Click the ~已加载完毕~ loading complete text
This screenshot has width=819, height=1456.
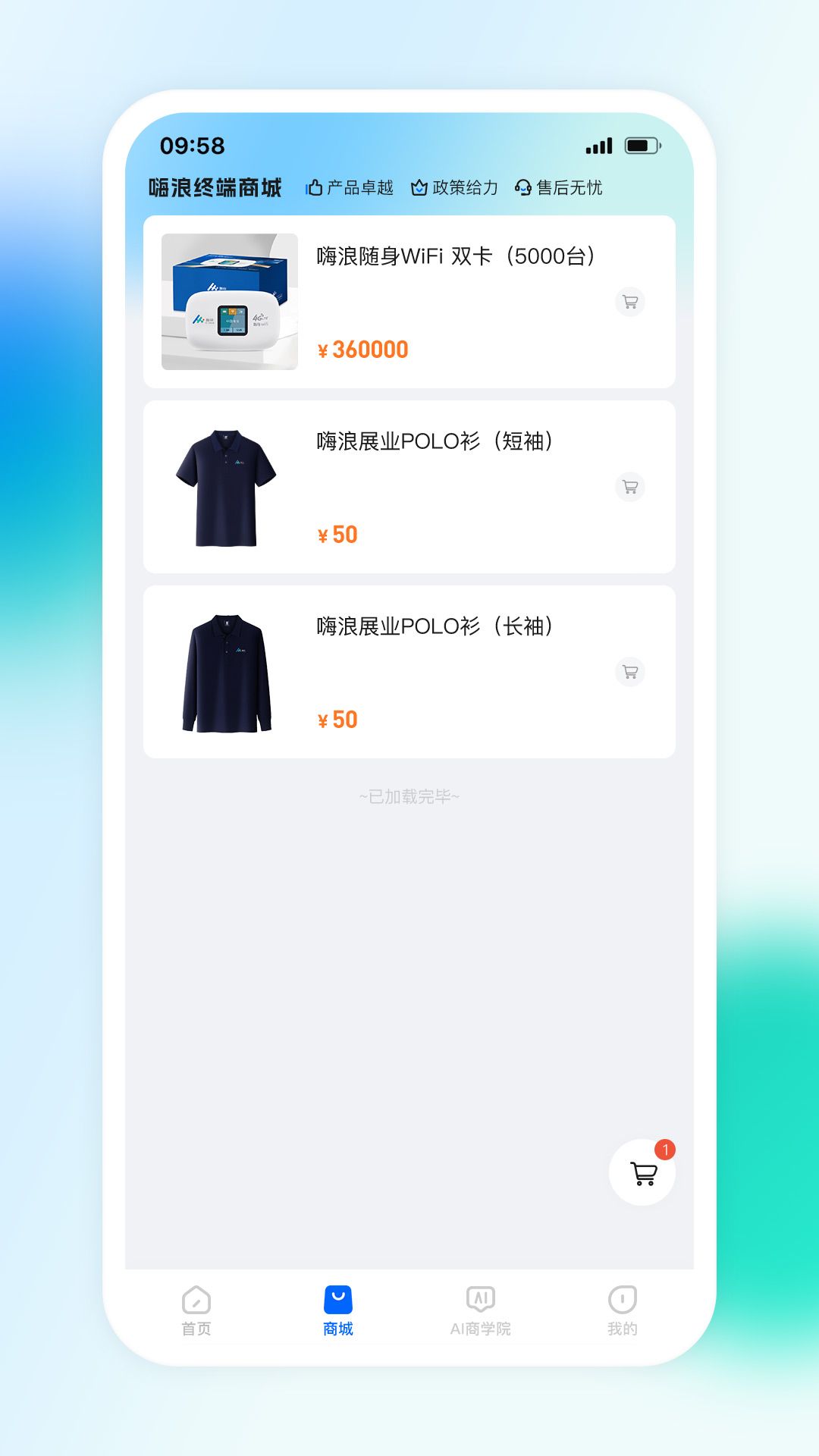coord(409,798)
